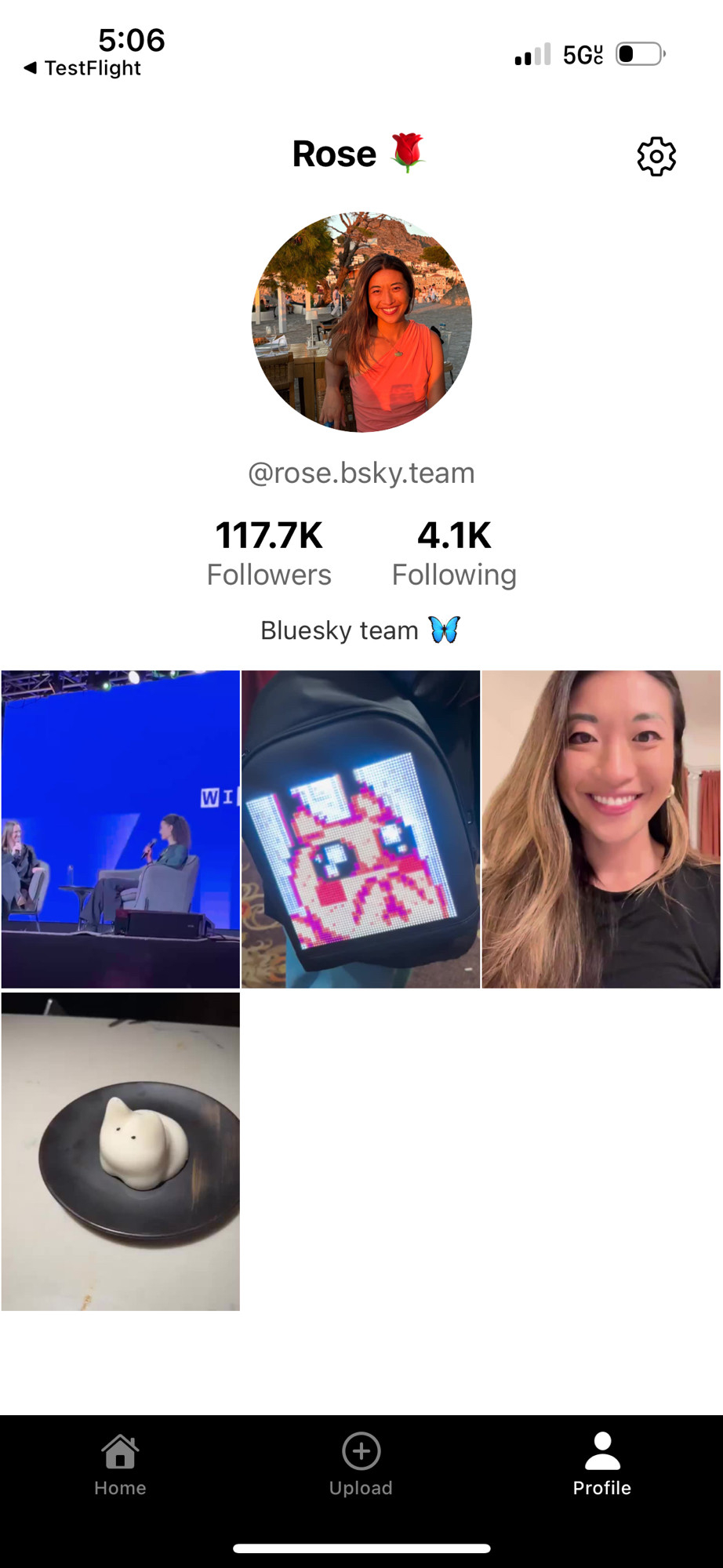Open the Upload tab

[361, 1464]
